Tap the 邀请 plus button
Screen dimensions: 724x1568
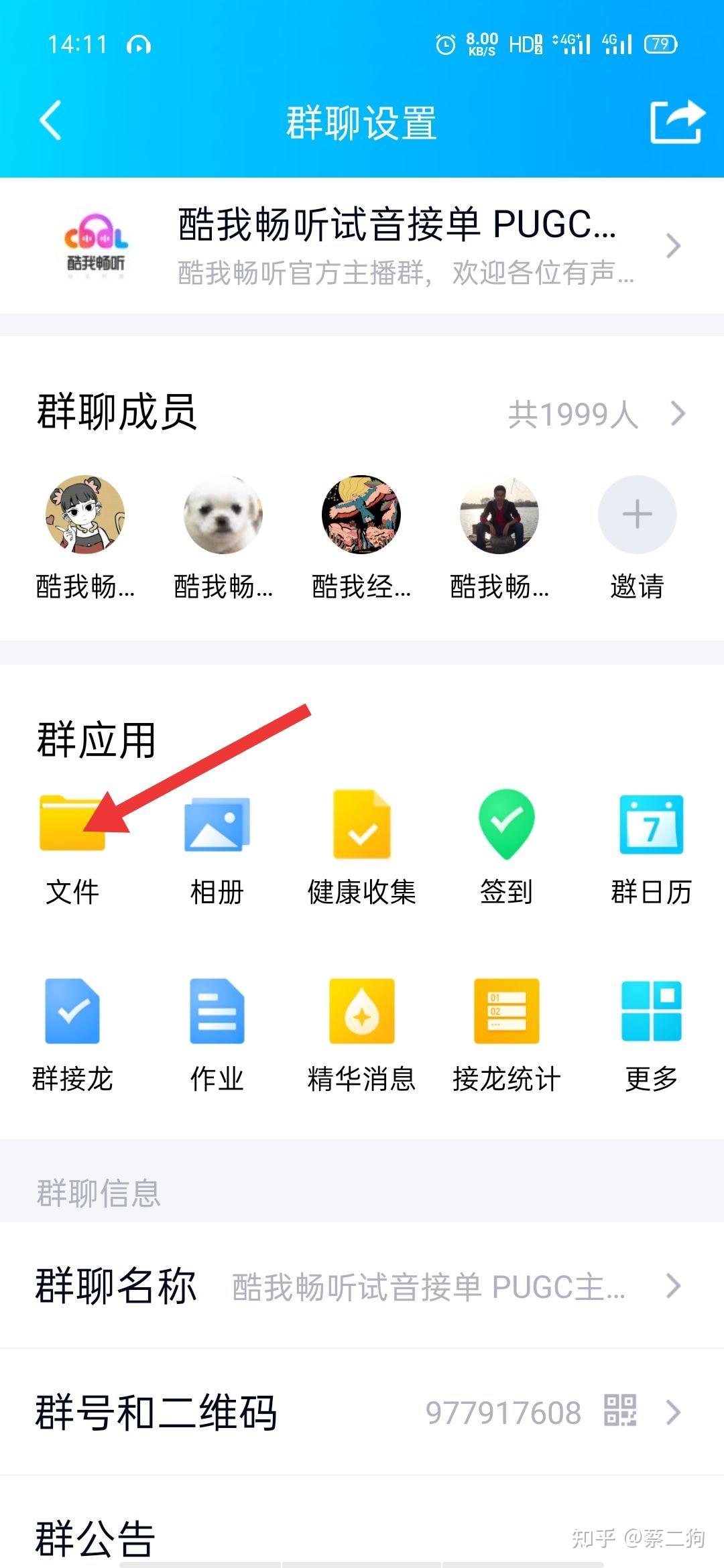click(637, 515)
